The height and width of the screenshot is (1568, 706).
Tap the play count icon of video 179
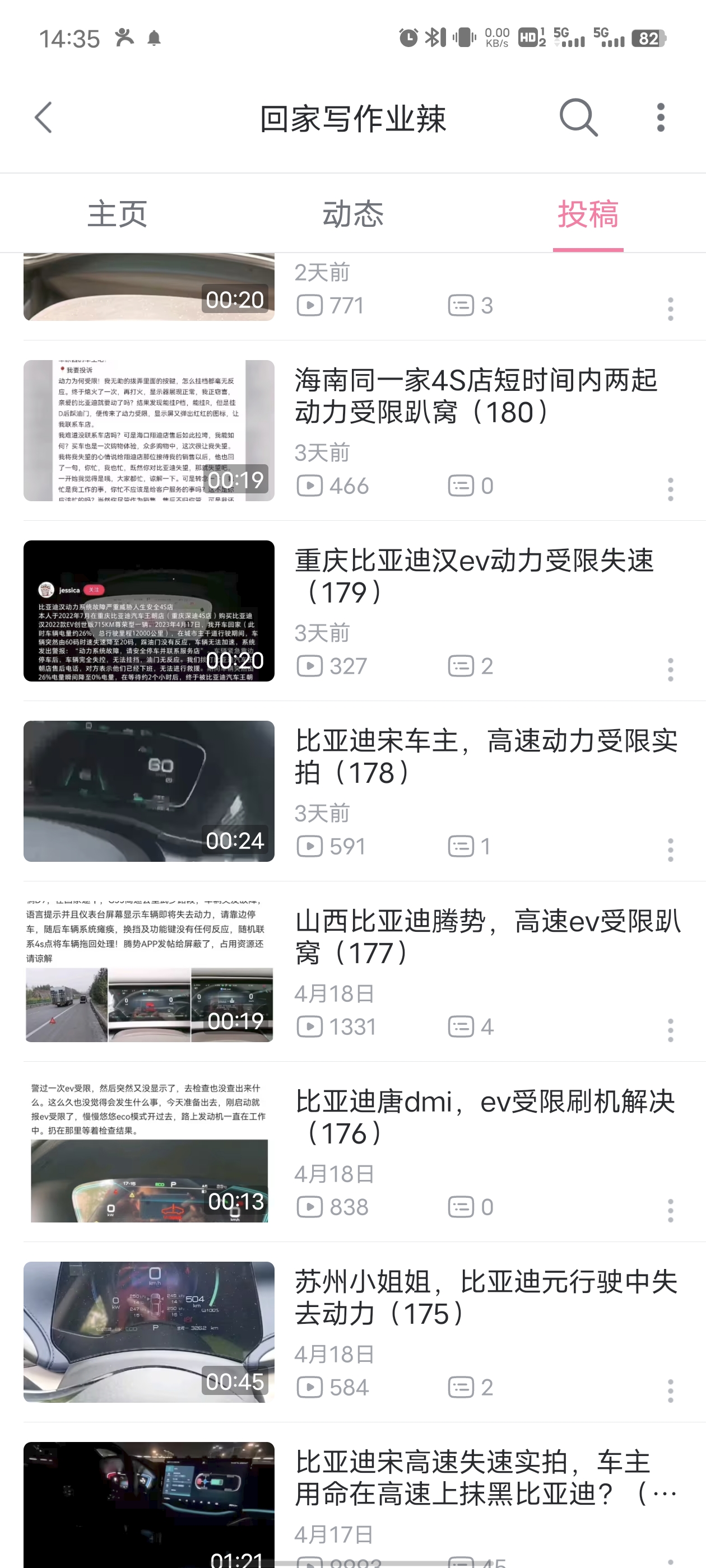coord(310,665)
